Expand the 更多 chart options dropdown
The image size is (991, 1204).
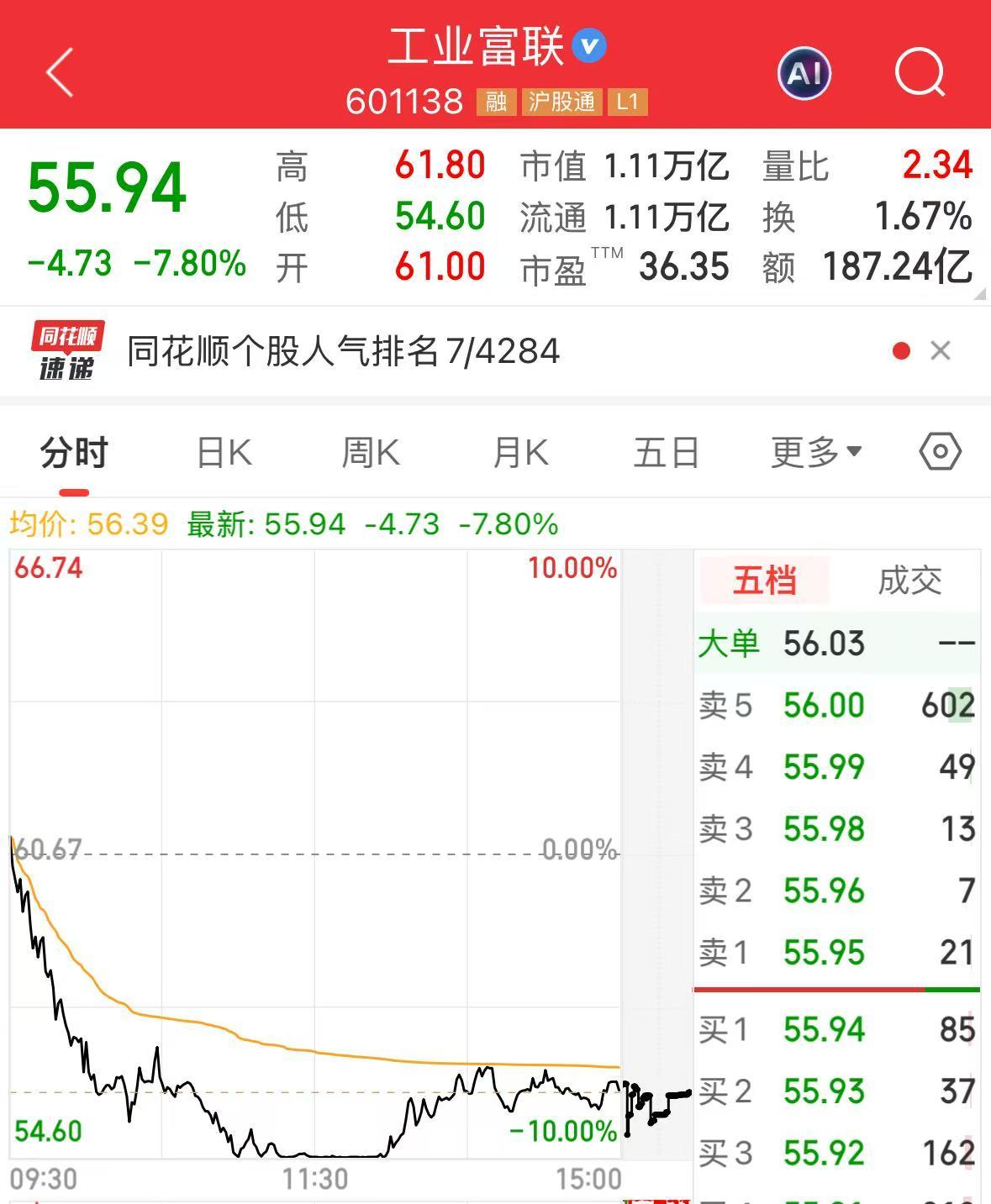pyautogui.click(x=815, y=453)
